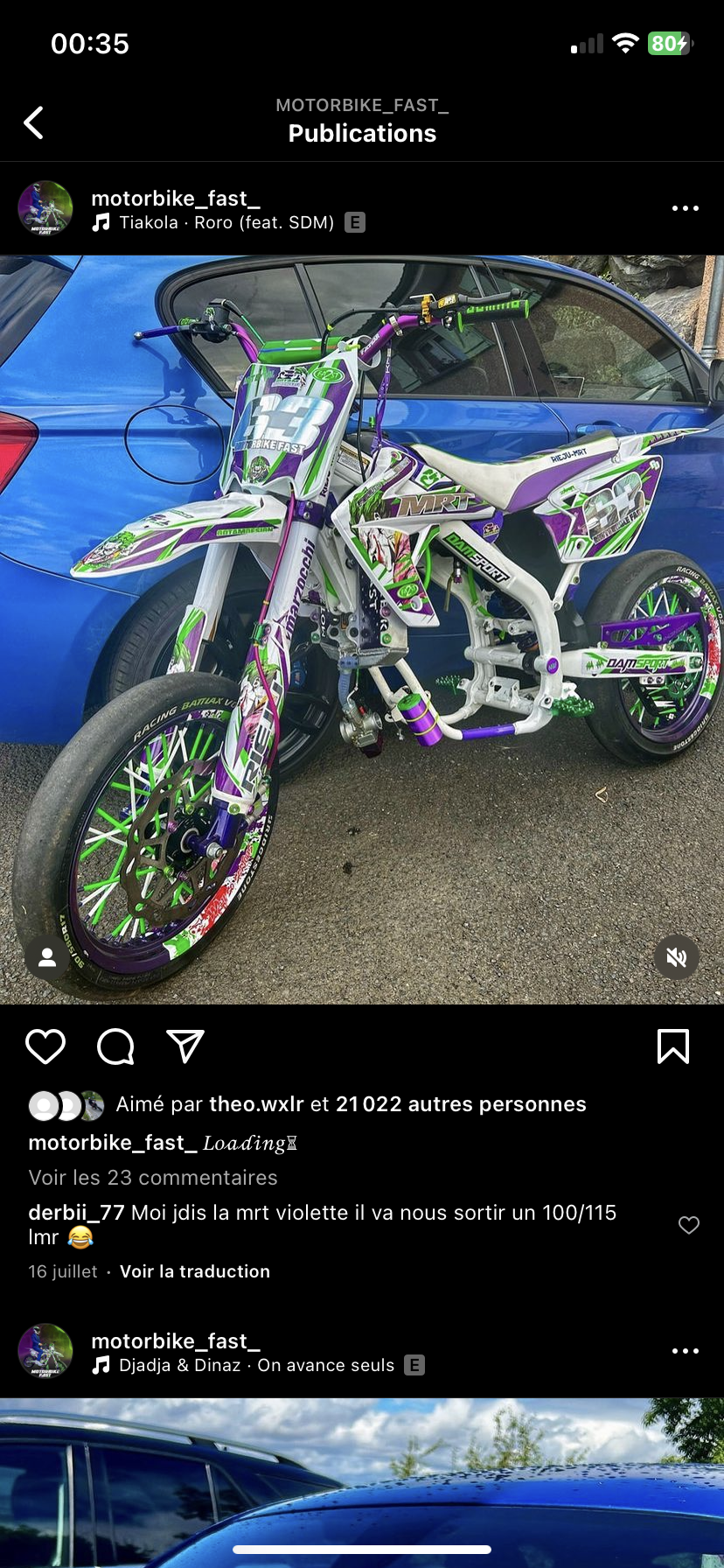Open theo.wxlr's profile from the likes

257,1104
